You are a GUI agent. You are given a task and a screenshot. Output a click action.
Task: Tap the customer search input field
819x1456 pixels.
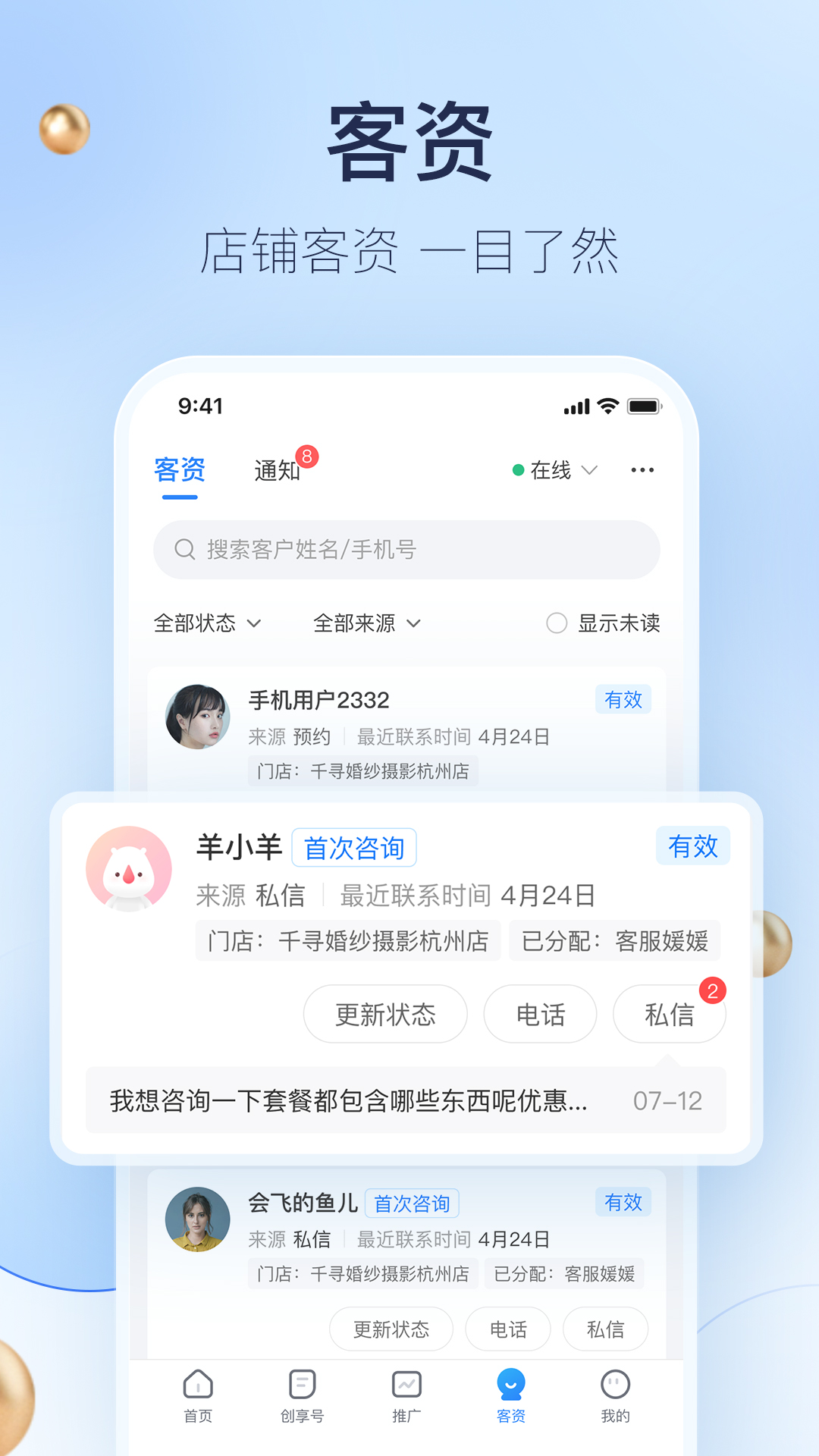tap(406, 549)
